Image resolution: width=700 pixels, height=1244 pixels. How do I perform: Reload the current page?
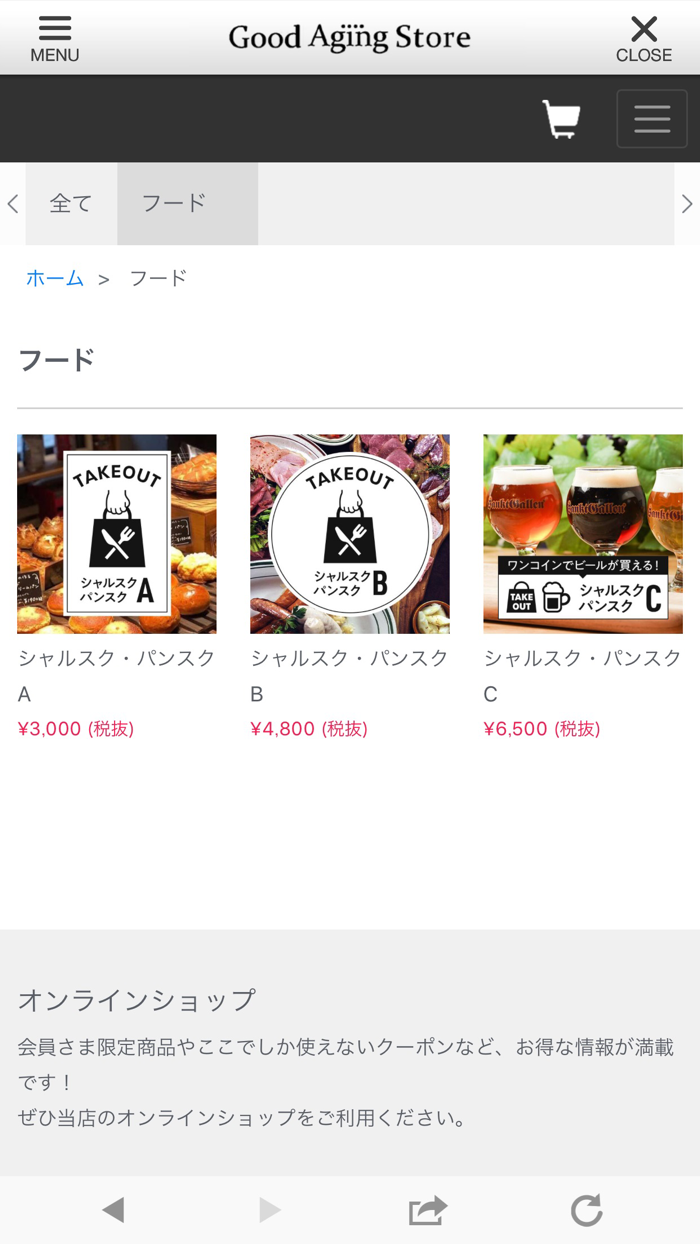click(x=586, y=1210)
